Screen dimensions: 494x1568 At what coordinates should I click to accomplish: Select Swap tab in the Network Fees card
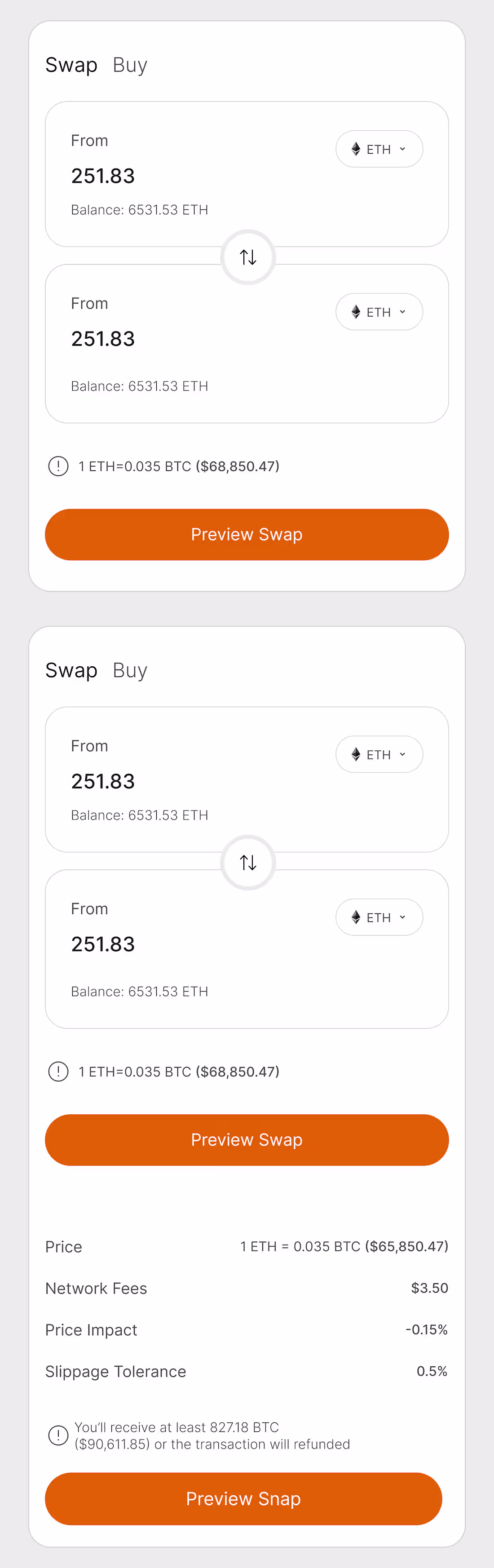coord(71,670)
